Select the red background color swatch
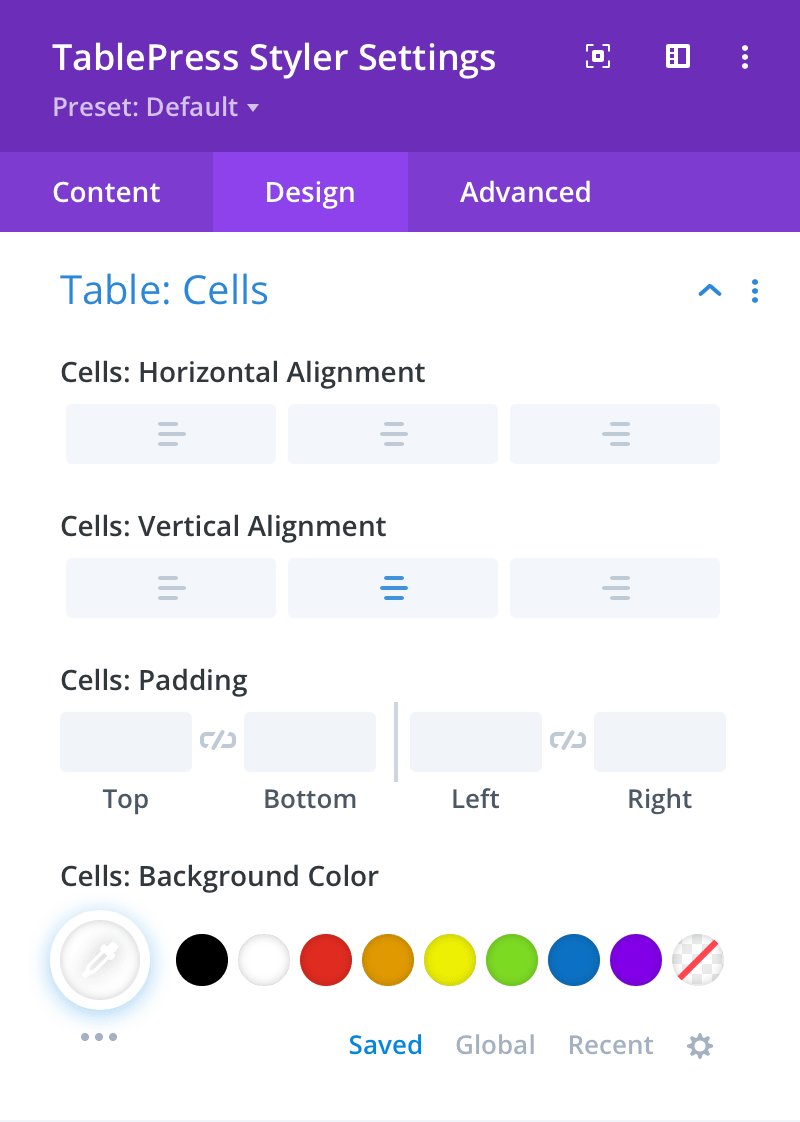Screen dimensions: 800x1122 point(326,958)
